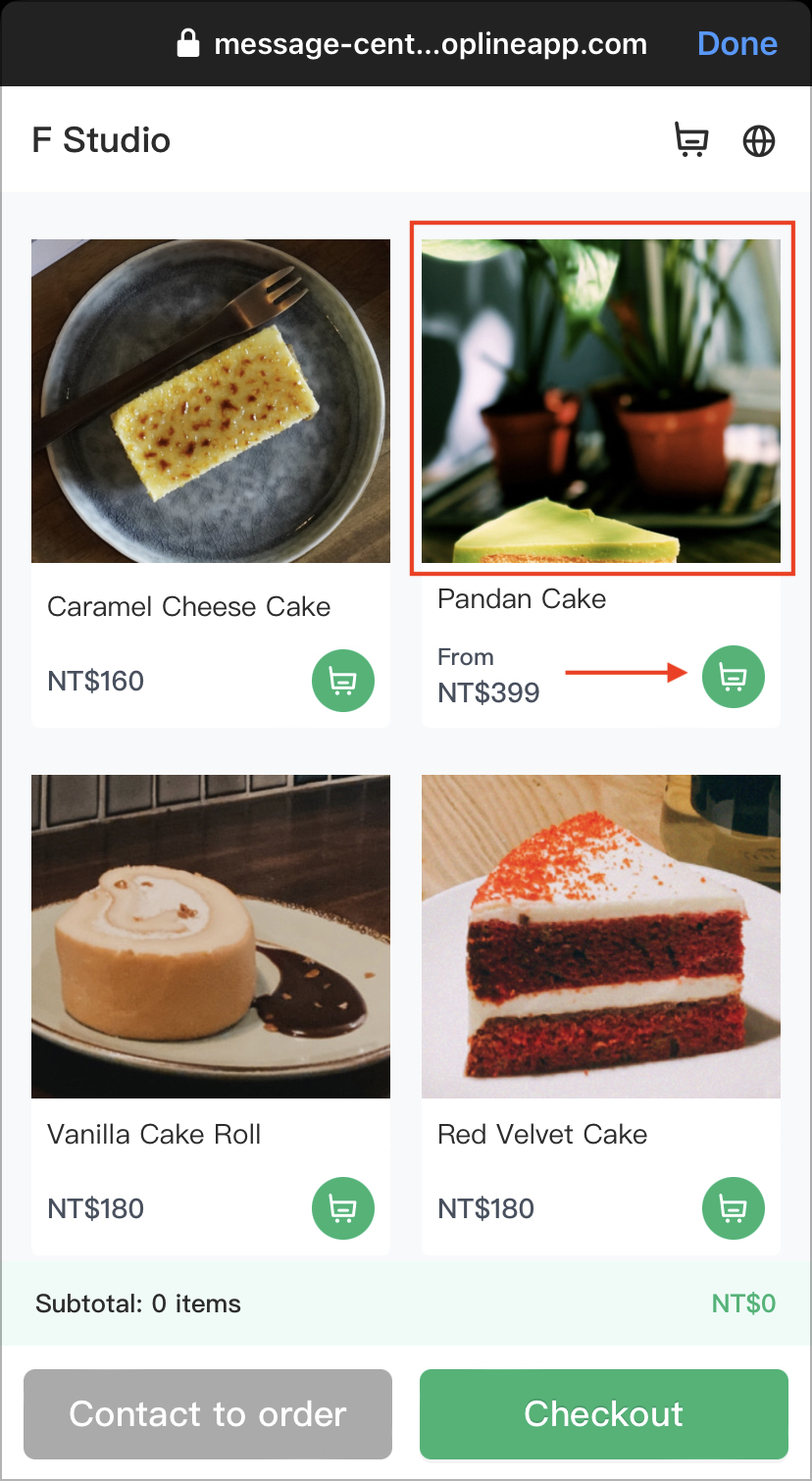
Task: Click the NT$399 price on Pandan Cake
Action: [x=488, y=691]
